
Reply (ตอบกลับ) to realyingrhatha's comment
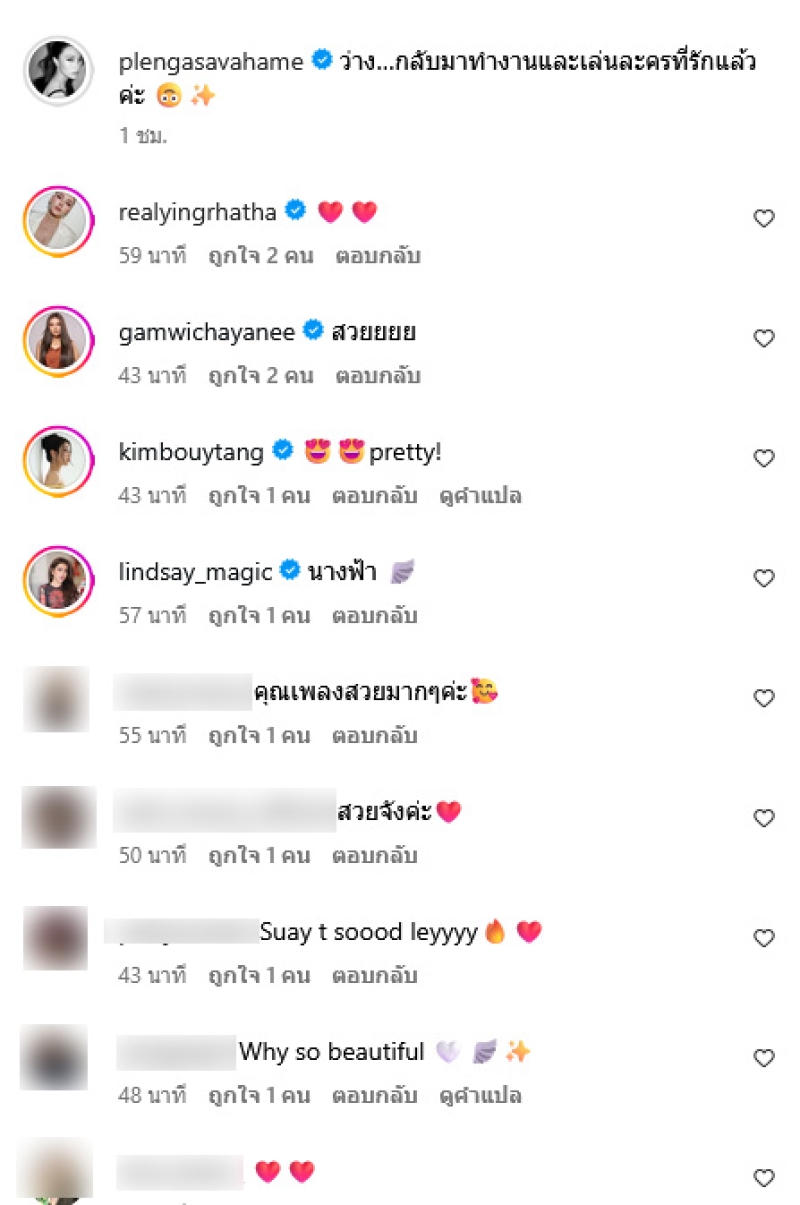[x=377, y=256]
